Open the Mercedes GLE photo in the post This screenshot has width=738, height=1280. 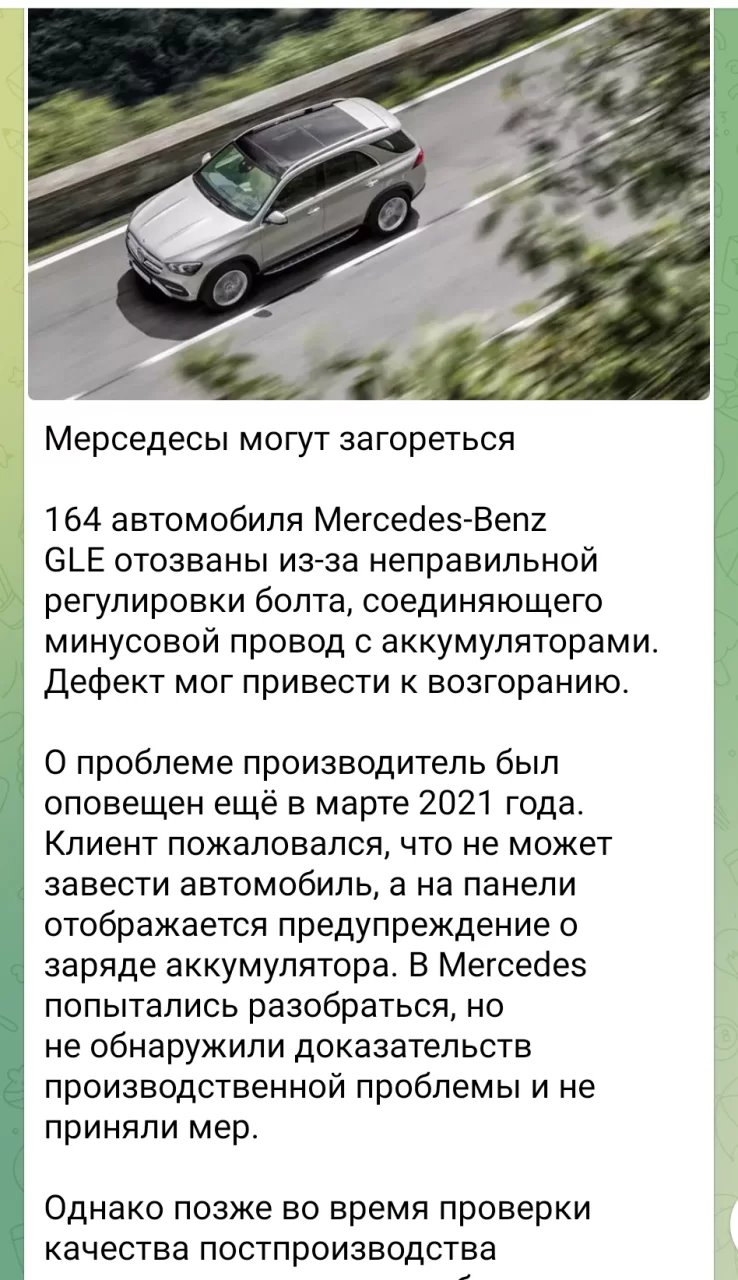coord(368,205)
